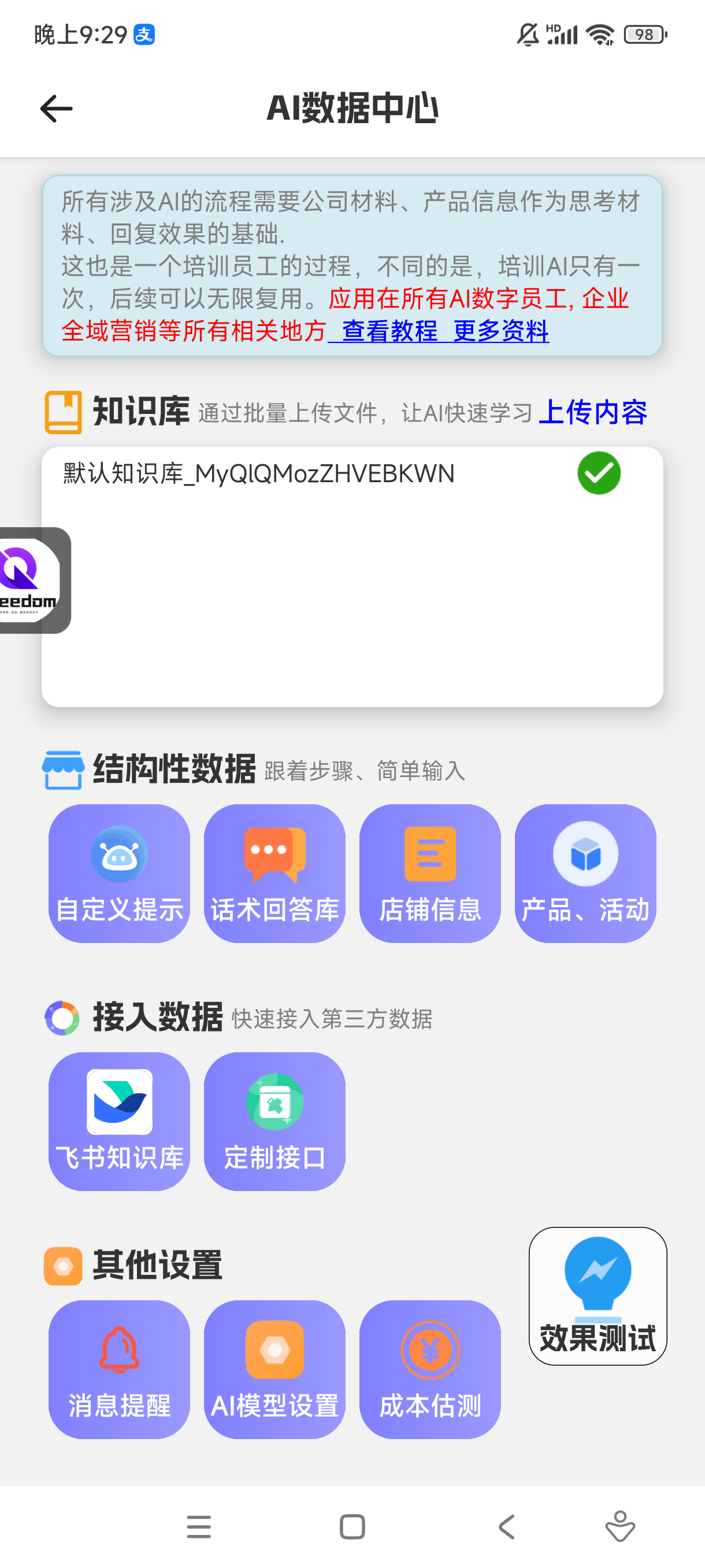This screenshot has width=705, height=1568.
Task: Open 话术回答库
Action: [x=274, y=873]
